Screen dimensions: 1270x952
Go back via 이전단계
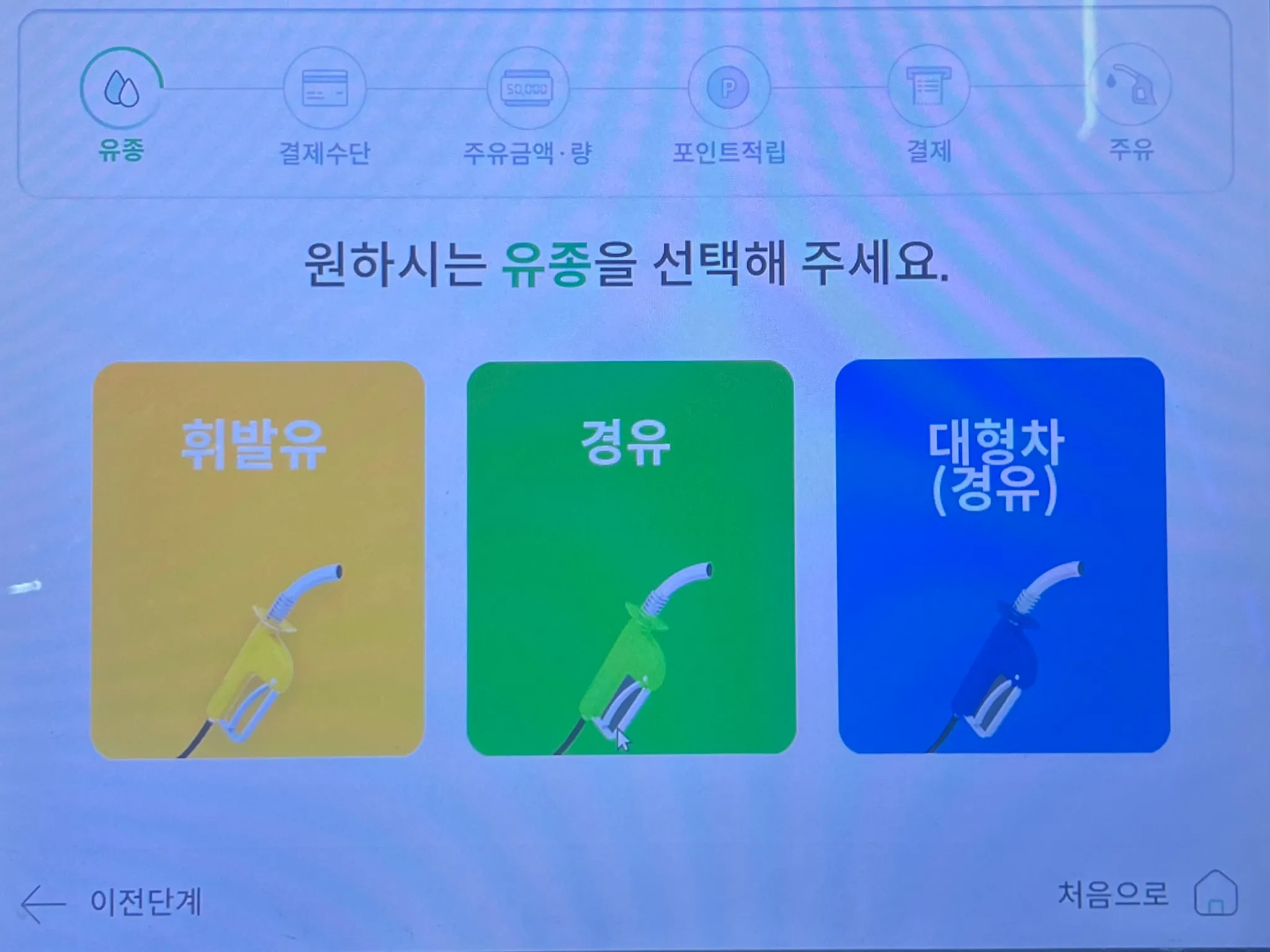(x=112, y=902)
